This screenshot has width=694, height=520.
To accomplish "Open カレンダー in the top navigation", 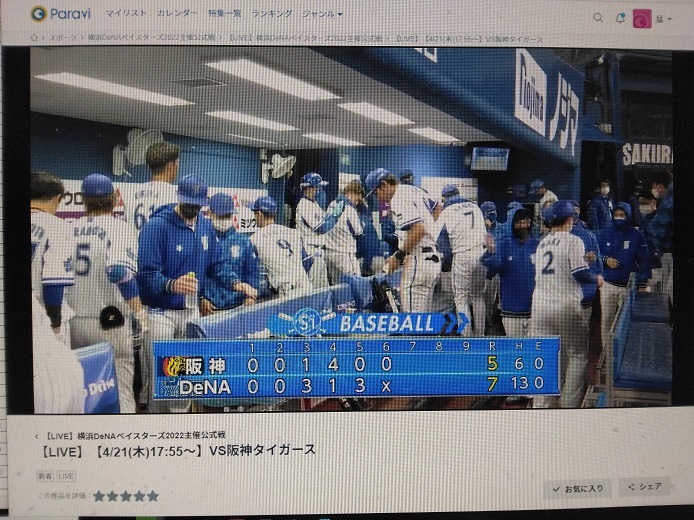I will click(177, 15).
